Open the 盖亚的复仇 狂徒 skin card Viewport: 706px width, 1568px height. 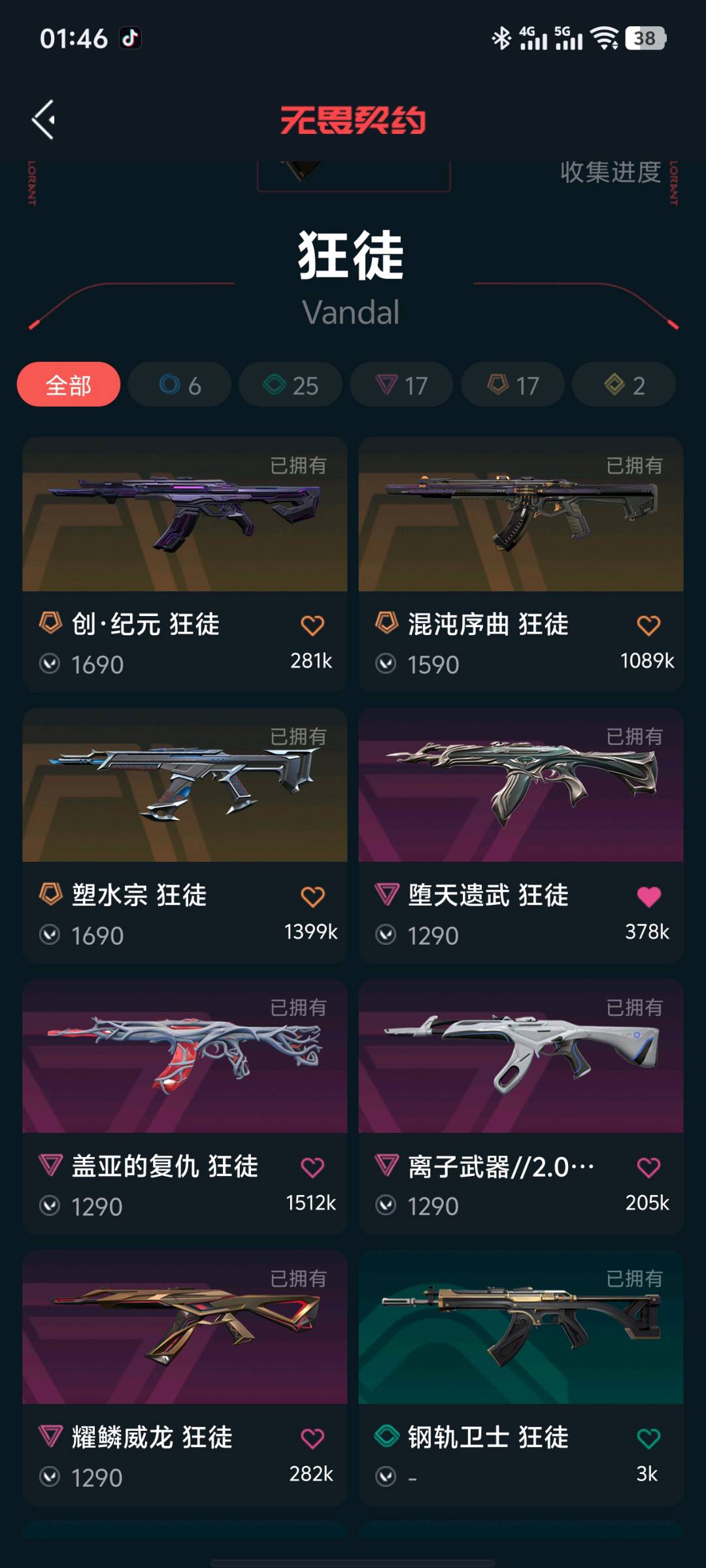tap(185, 1107)
